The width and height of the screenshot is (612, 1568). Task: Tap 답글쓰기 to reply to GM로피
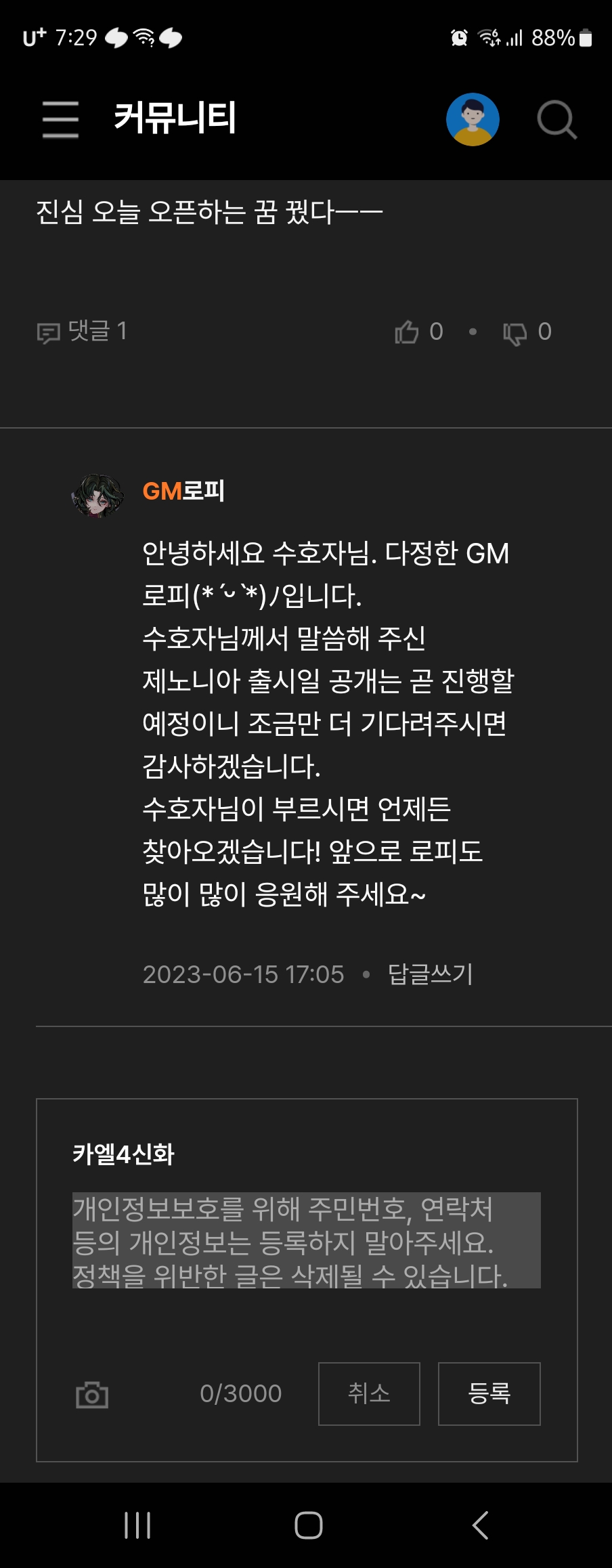[430, 974]
